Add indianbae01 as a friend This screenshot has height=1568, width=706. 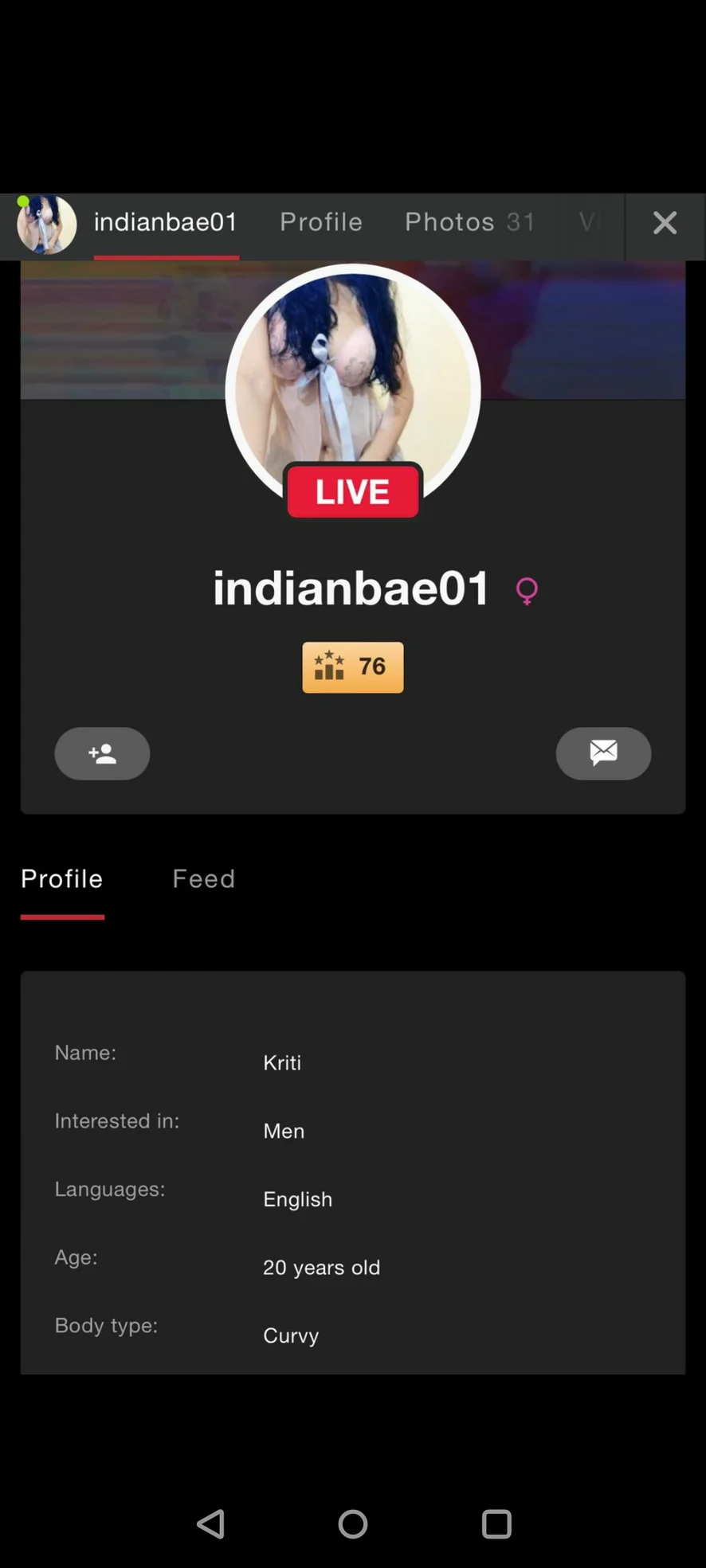point(102,753)
